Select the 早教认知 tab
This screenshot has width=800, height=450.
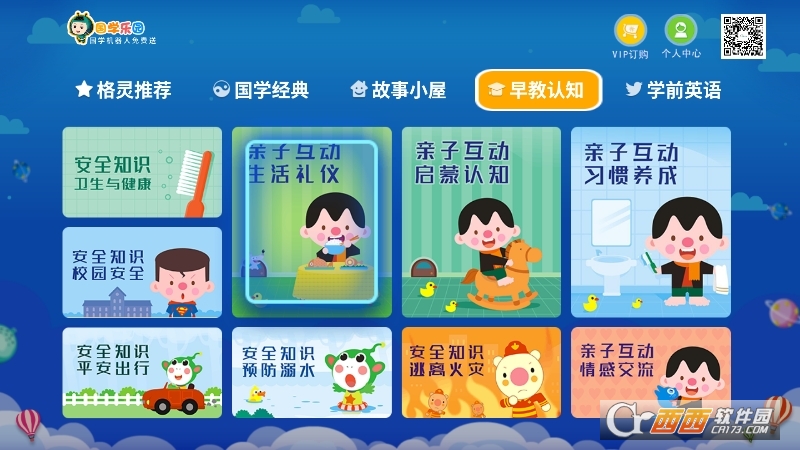pos(538,90)
